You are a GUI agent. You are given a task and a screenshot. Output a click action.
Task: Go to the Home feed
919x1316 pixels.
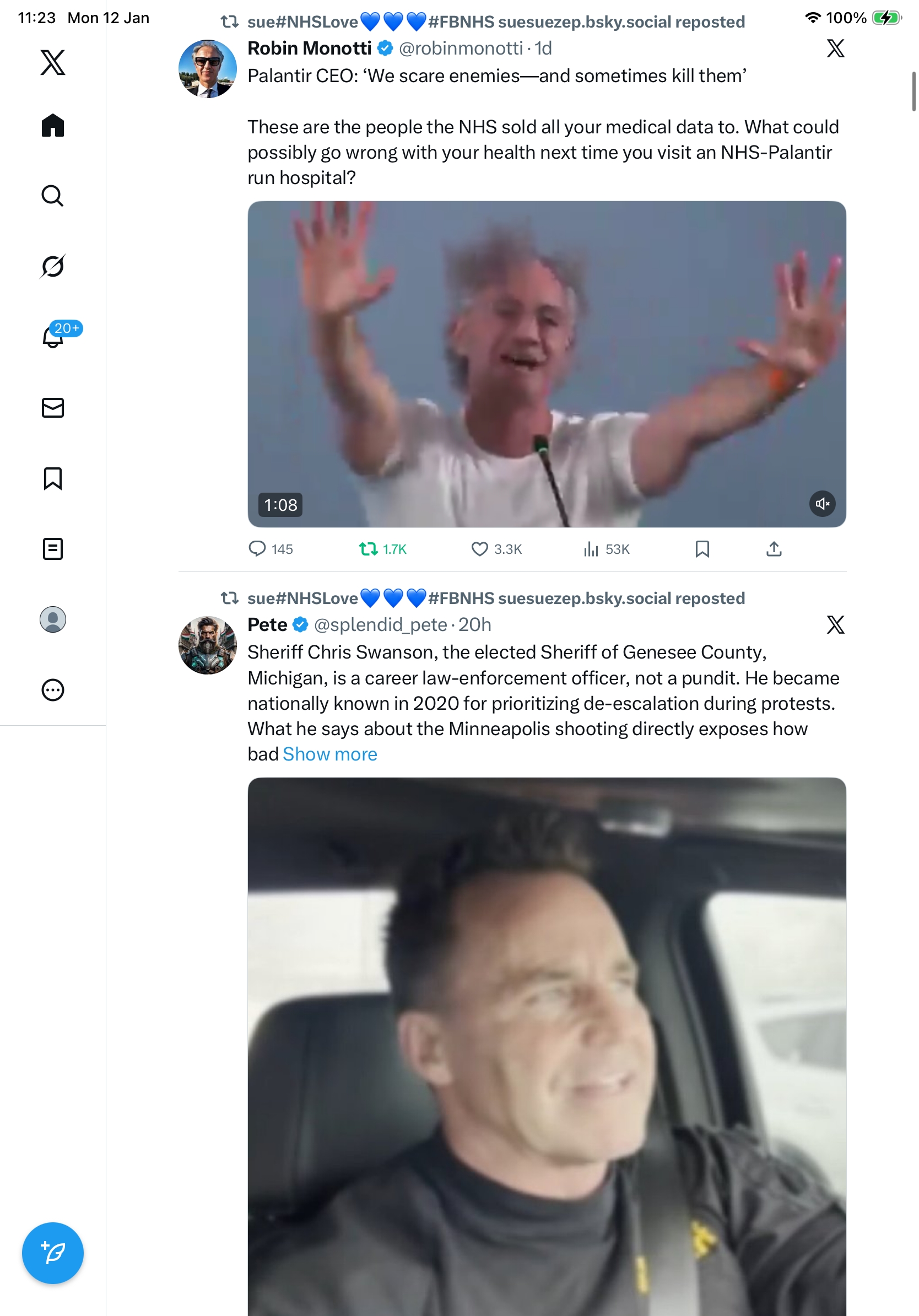click(x=53, y=125)
